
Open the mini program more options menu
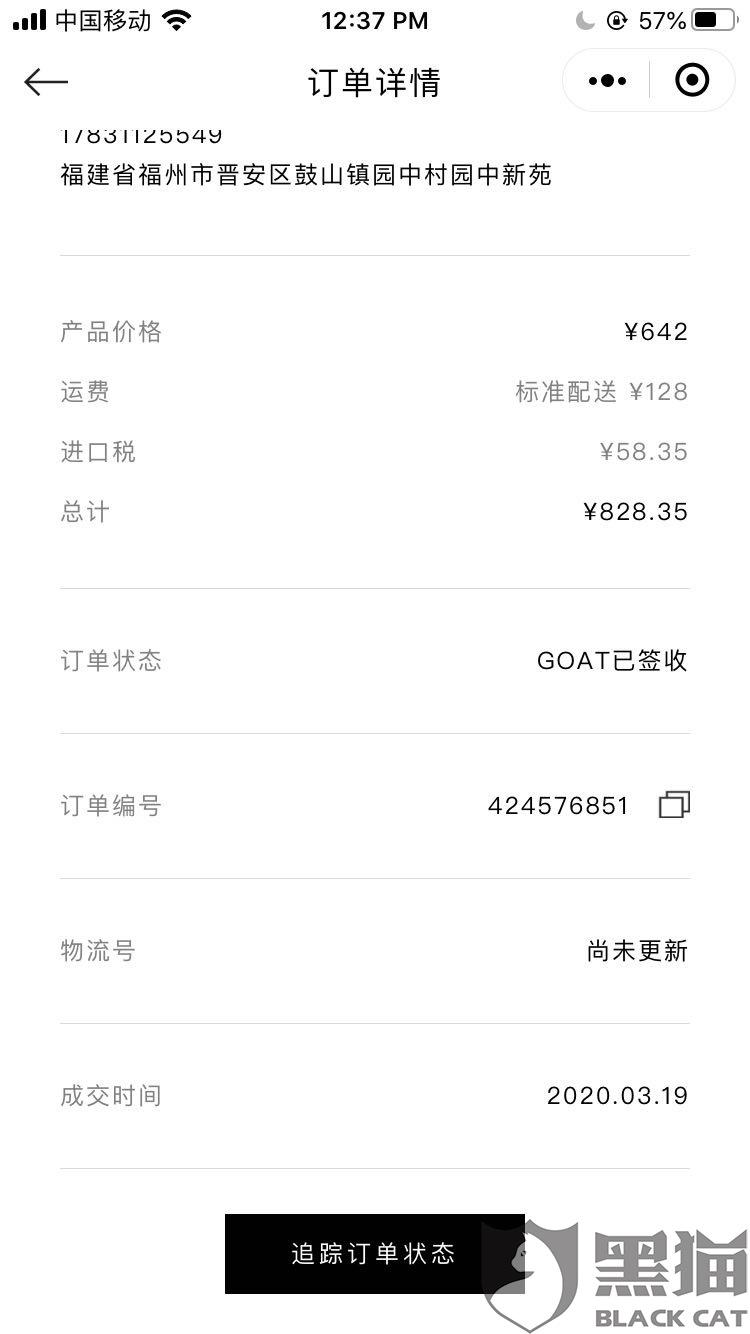607,81
